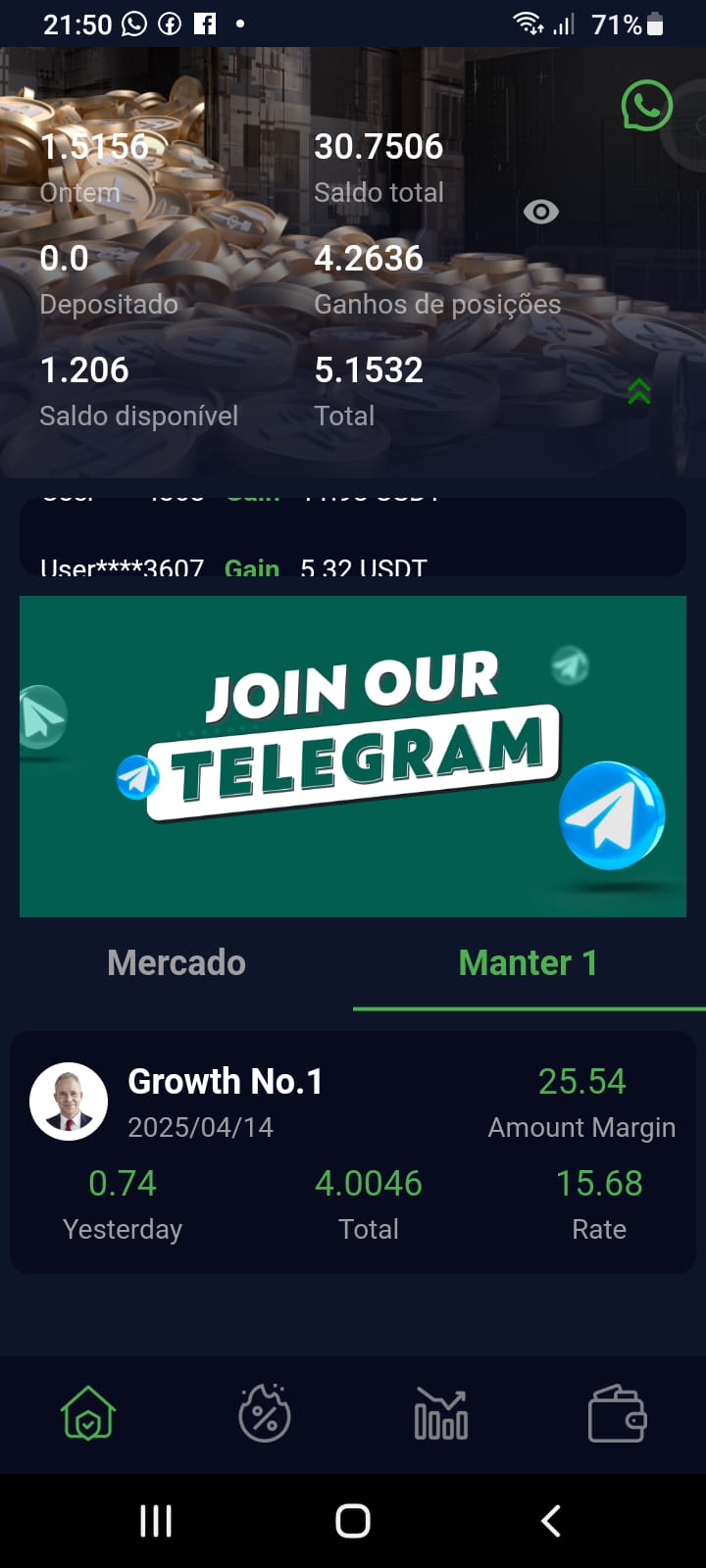Collapse the balance panel with double chevron
The image size is (706, 1568).
click(638, 392)
